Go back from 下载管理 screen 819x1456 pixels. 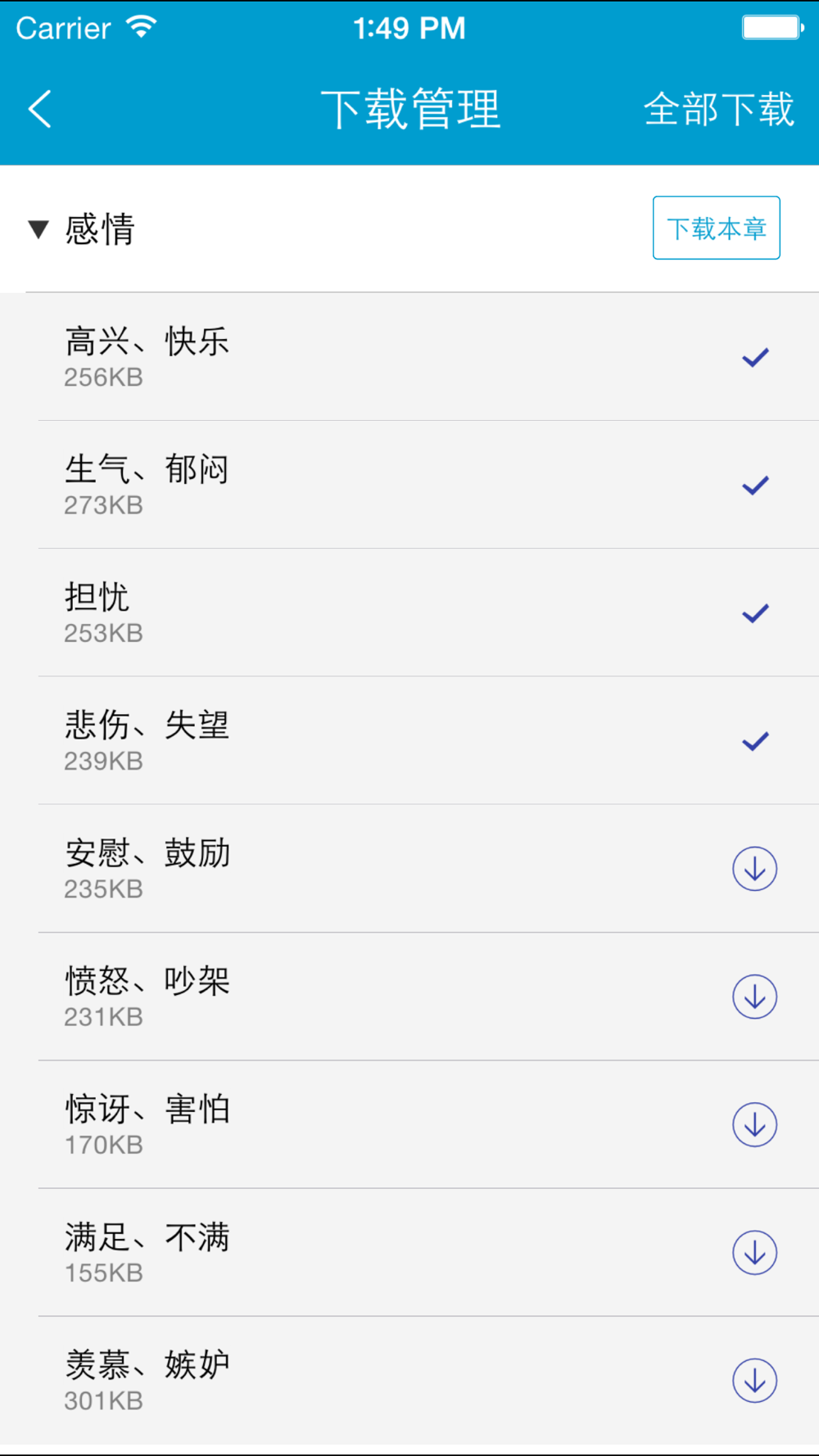pos(40,109)
